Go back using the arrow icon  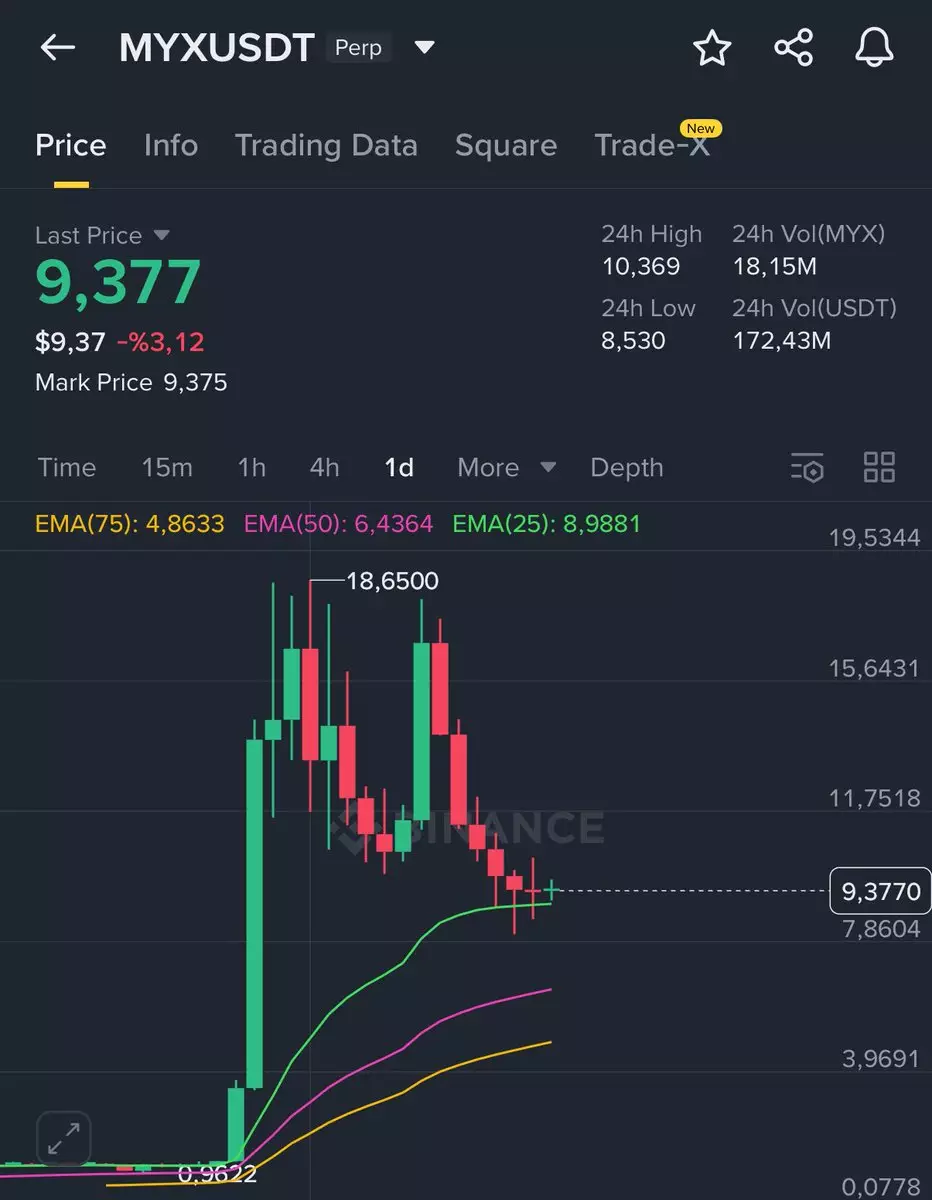pyautogui.click(x=58, y=47)
